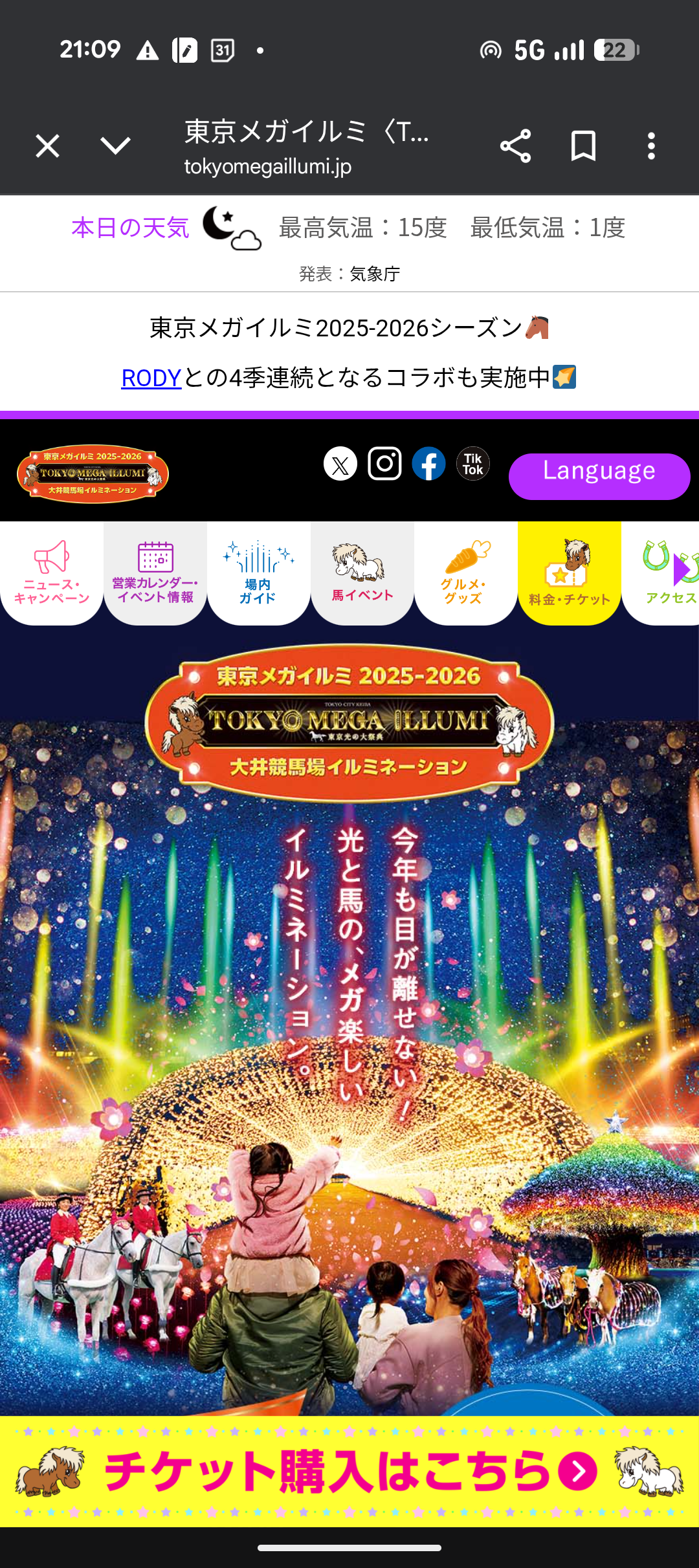Open the TikTok account icon
Viewport: 699px width, 1568px height.
(473, 464)
